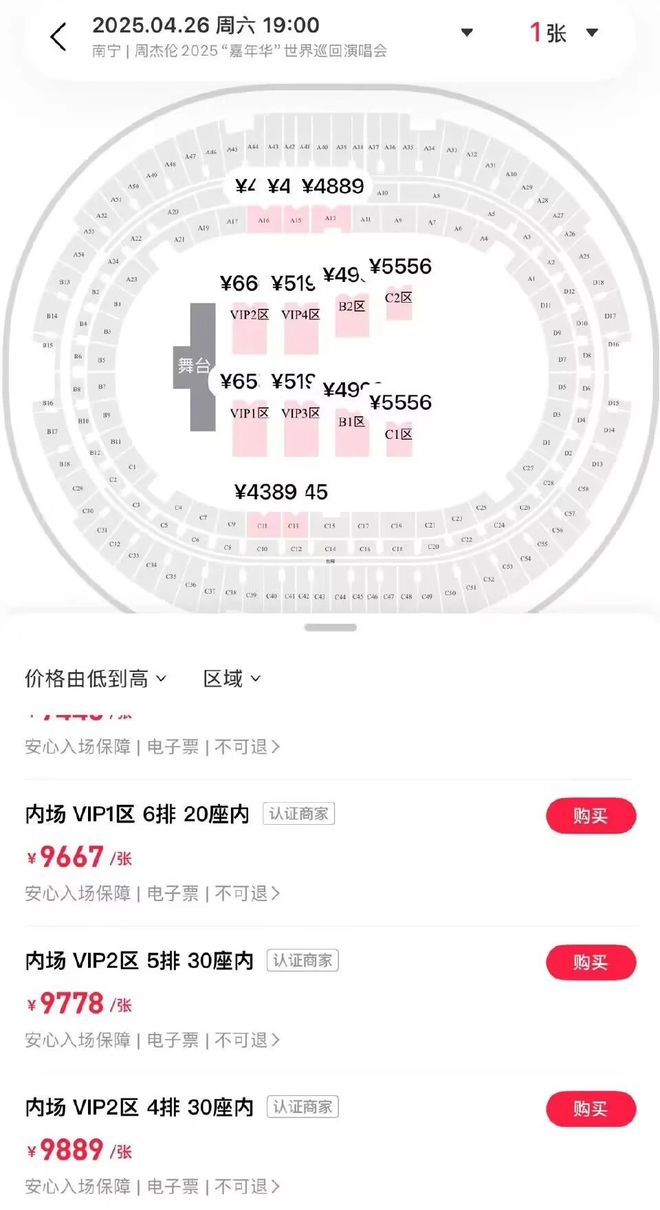
Task: Buy the VIP2区 5排 ticket at ¥9778
Action: [x=590, y=962]
